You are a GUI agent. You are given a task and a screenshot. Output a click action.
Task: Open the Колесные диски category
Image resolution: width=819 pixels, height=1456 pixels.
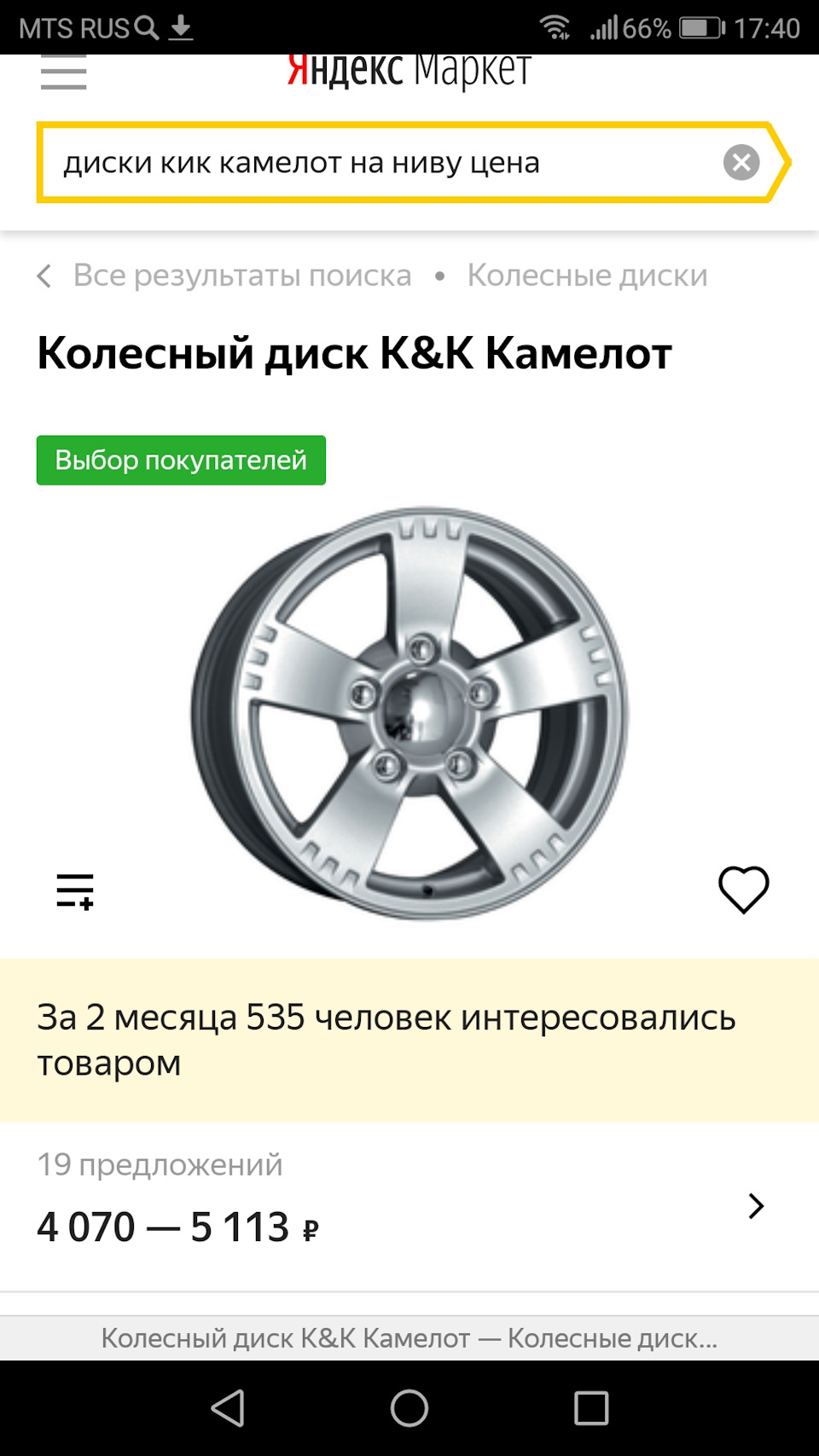point(587,276)
